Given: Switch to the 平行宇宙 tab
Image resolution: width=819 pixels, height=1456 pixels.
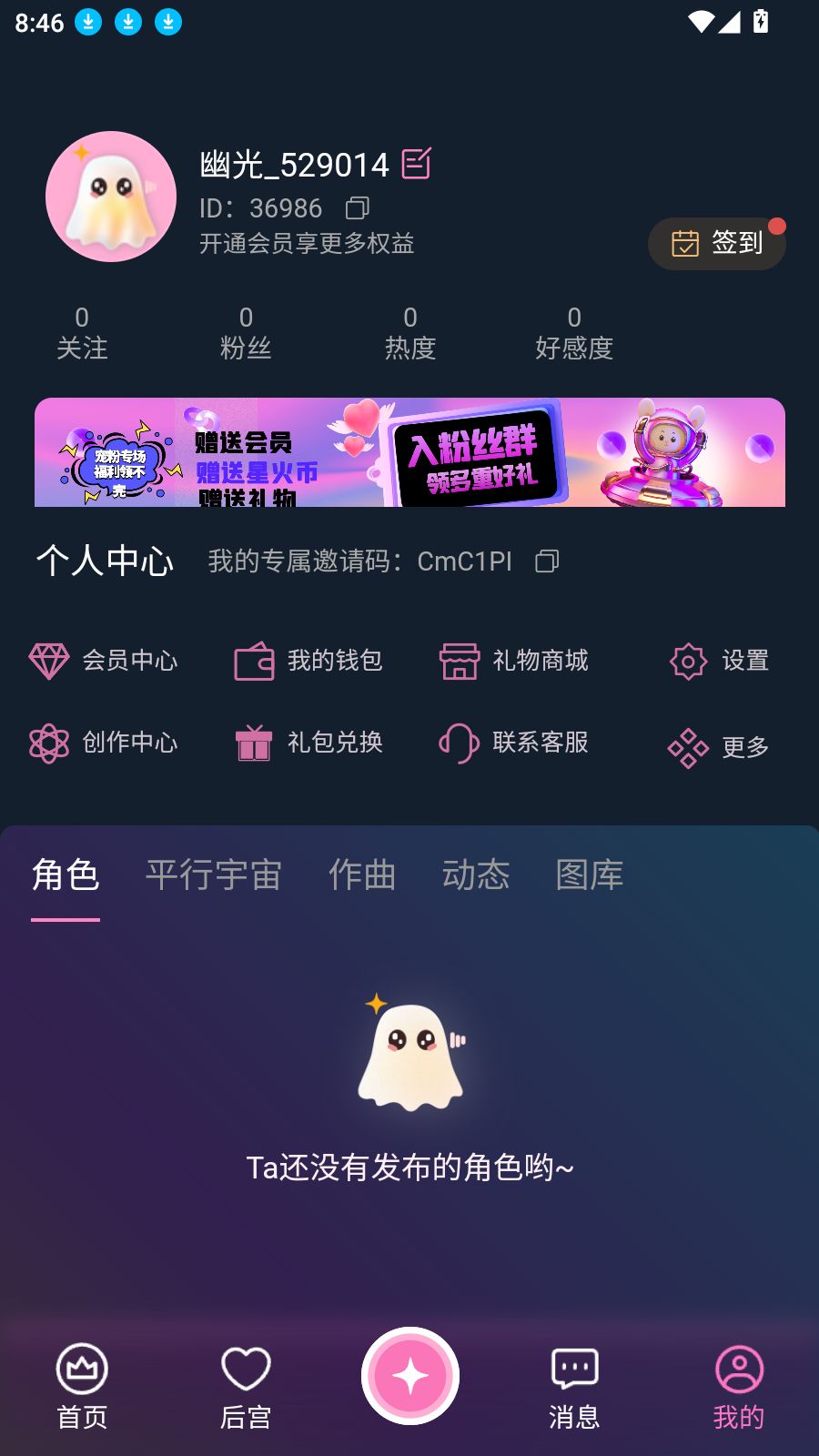Looking at the screenshot, I should (214, 875).
